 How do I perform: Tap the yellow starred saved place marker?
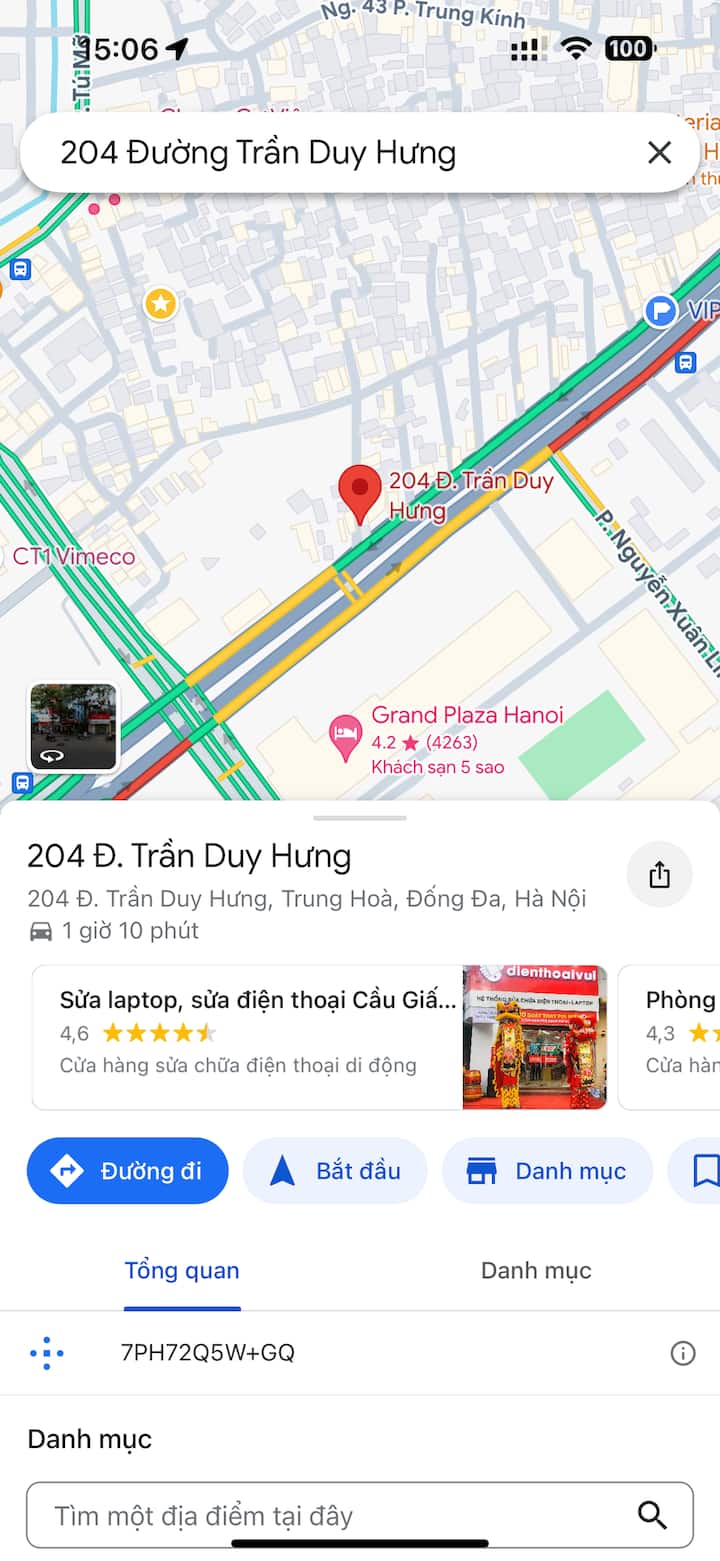[160, 303]
